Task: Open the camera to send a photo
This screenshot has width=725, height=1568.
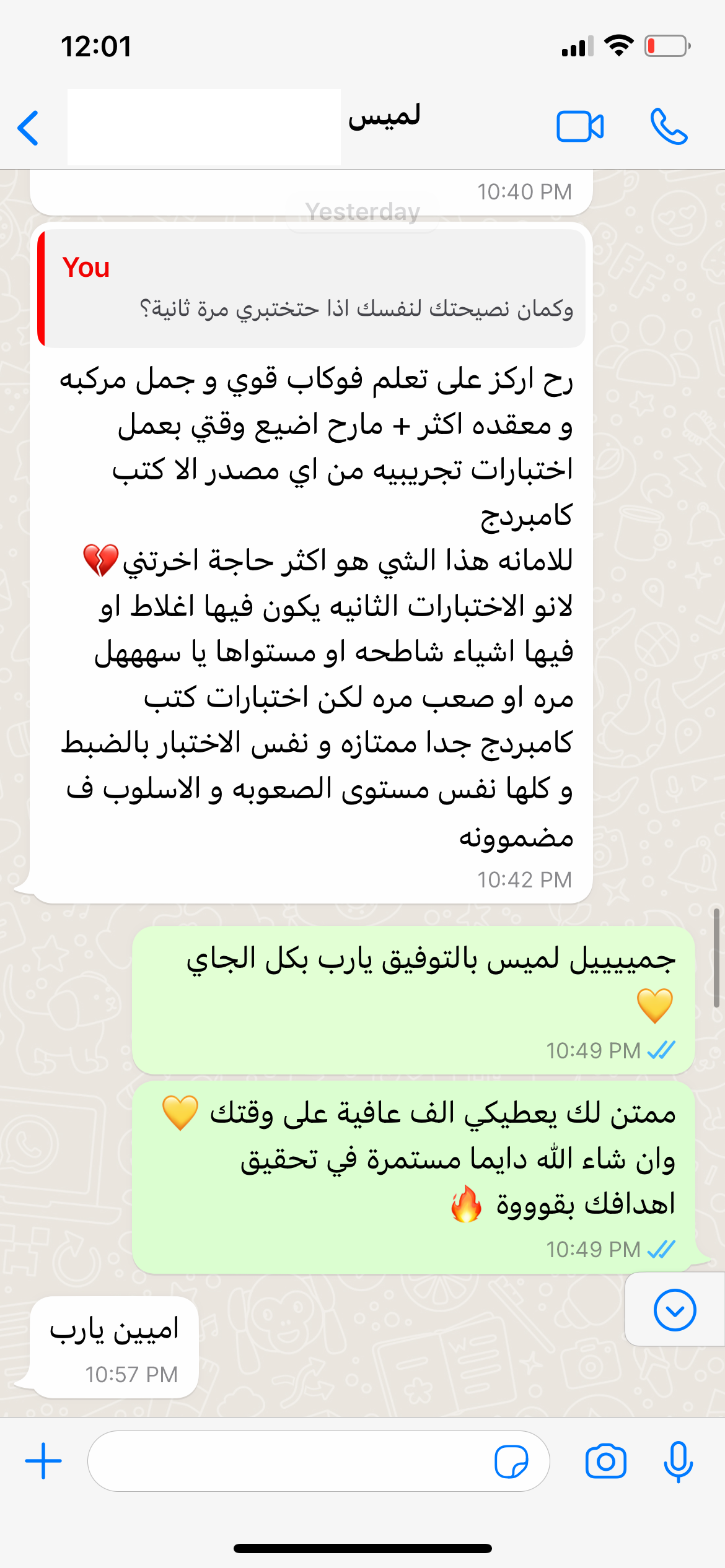Action: (x=605, y=1461)
